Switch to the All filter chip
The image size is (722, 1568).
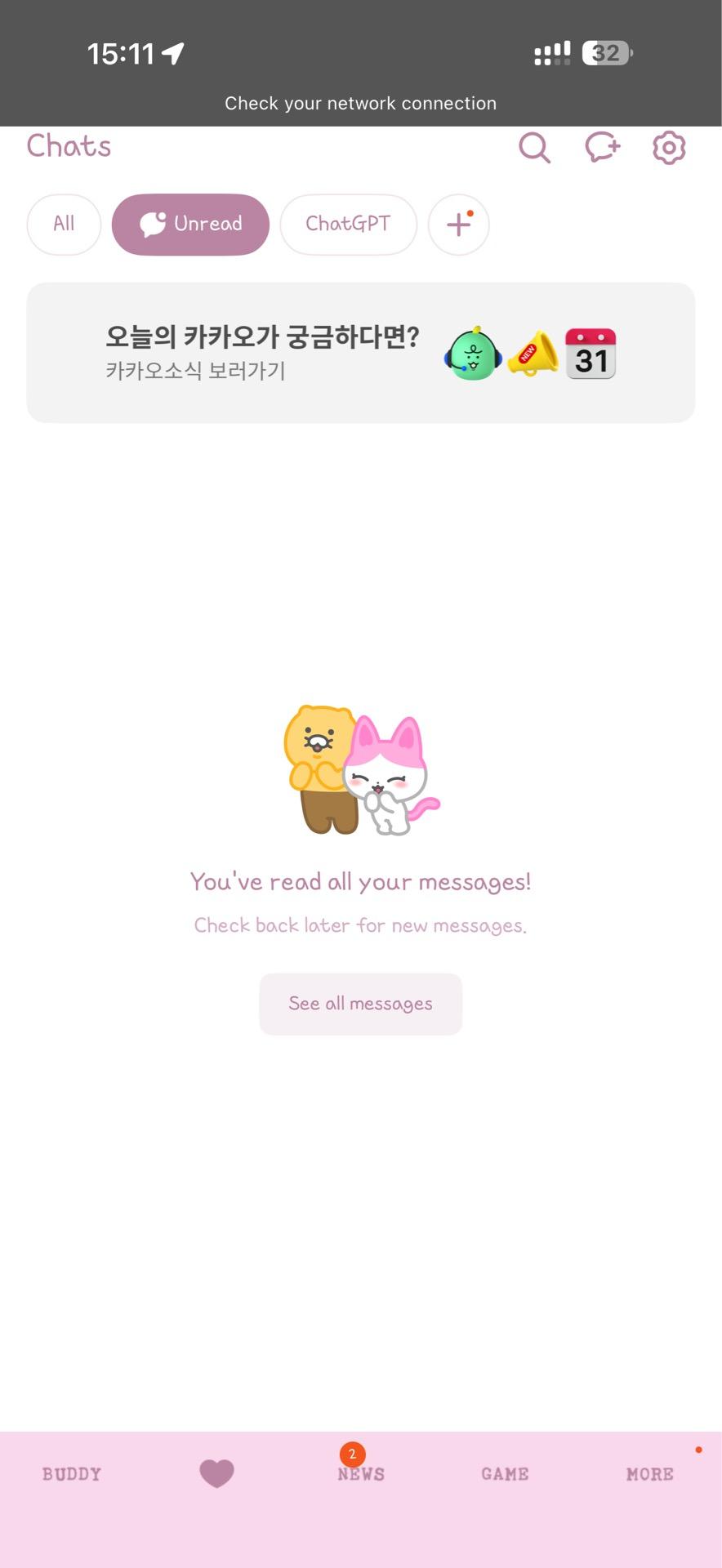pyautogui.click(x=64, y=224)
